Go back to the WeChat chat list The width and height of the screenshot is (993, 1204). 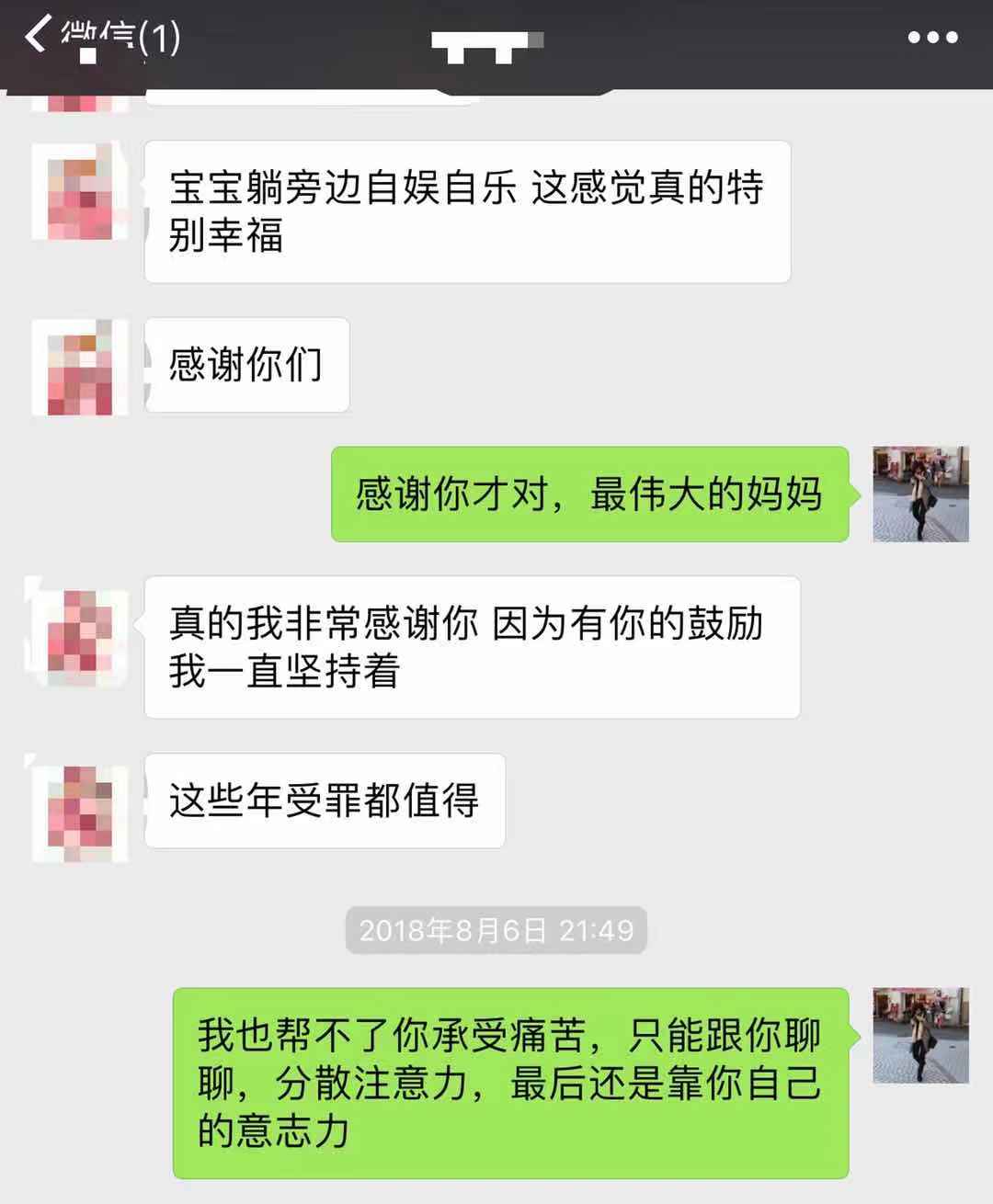[x=99, y=37]
